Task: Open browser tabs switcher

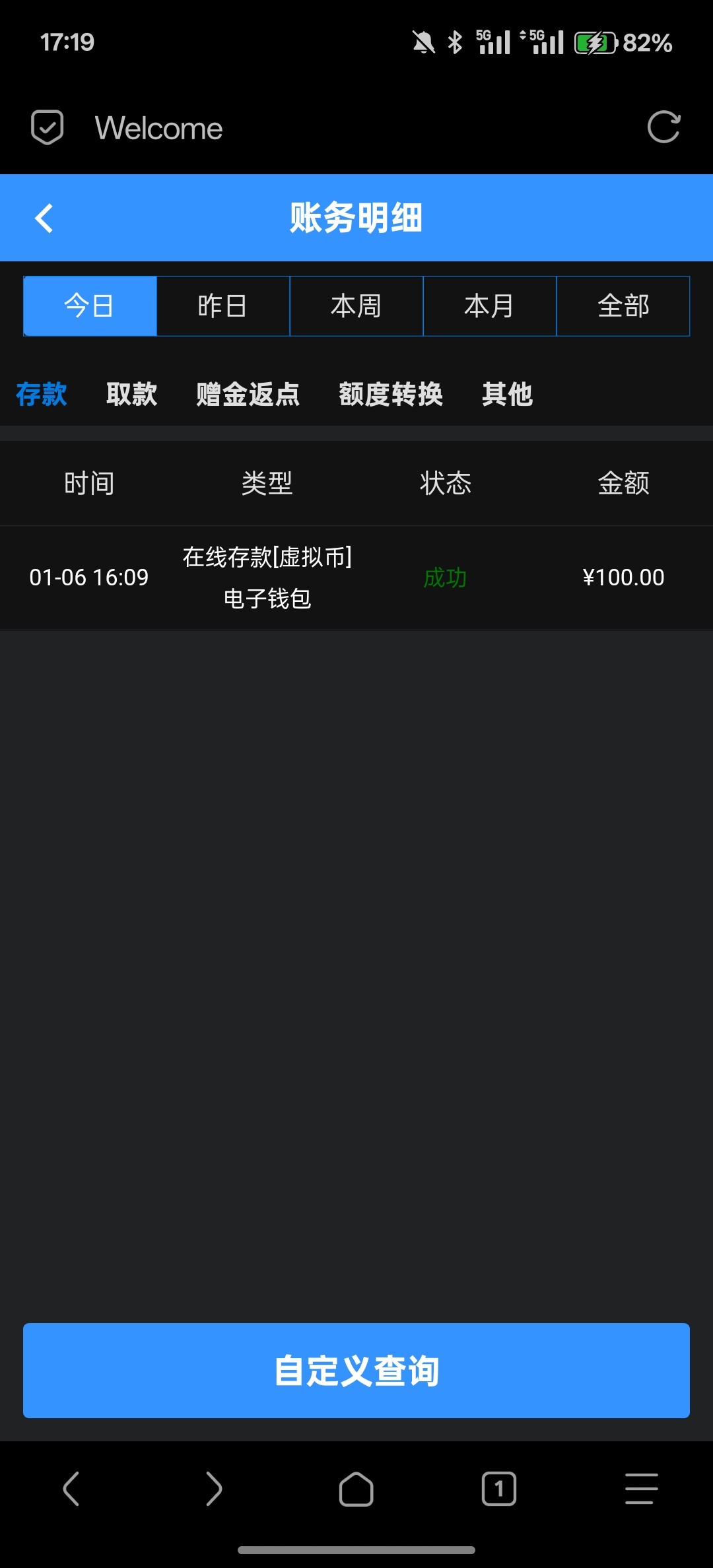Action: pyautogui.click(x=499, y=1489)
